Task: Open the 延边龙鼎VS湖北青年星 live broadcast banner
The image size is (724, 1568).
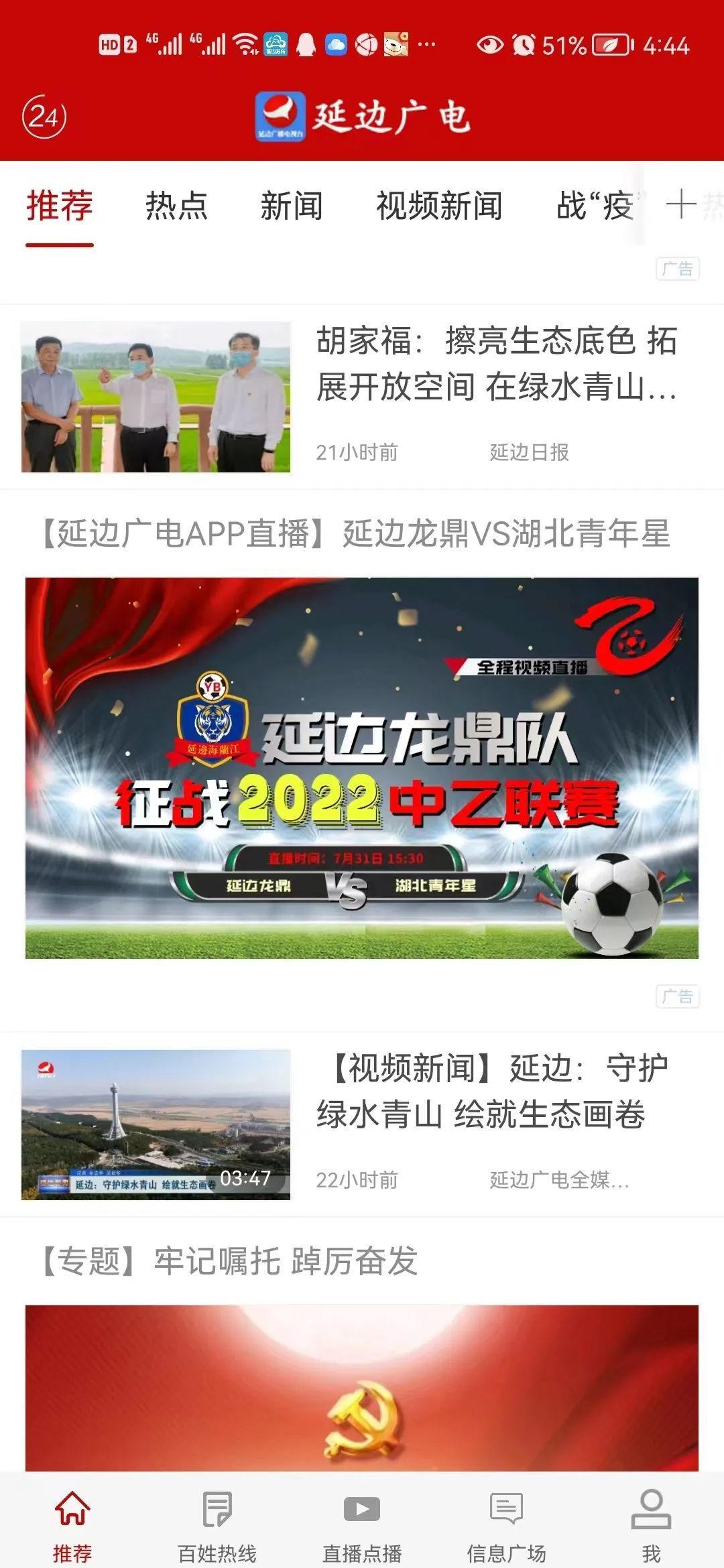Action: click(x=362, y=767)
